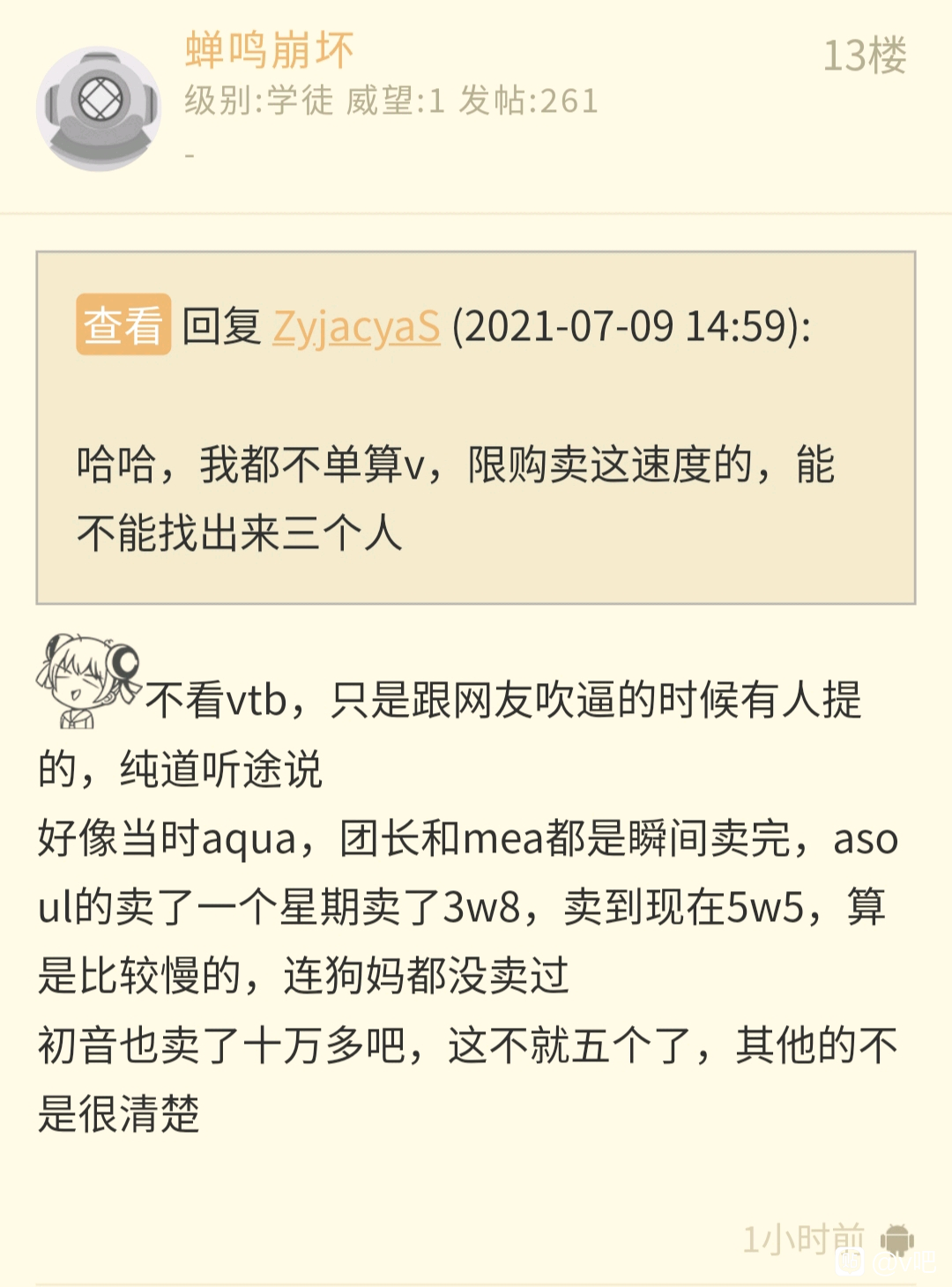The height and width of the screenshot is (1287, 952).
Task: Open ZyjacyaS user link
Action: click(x=356, y=327)
